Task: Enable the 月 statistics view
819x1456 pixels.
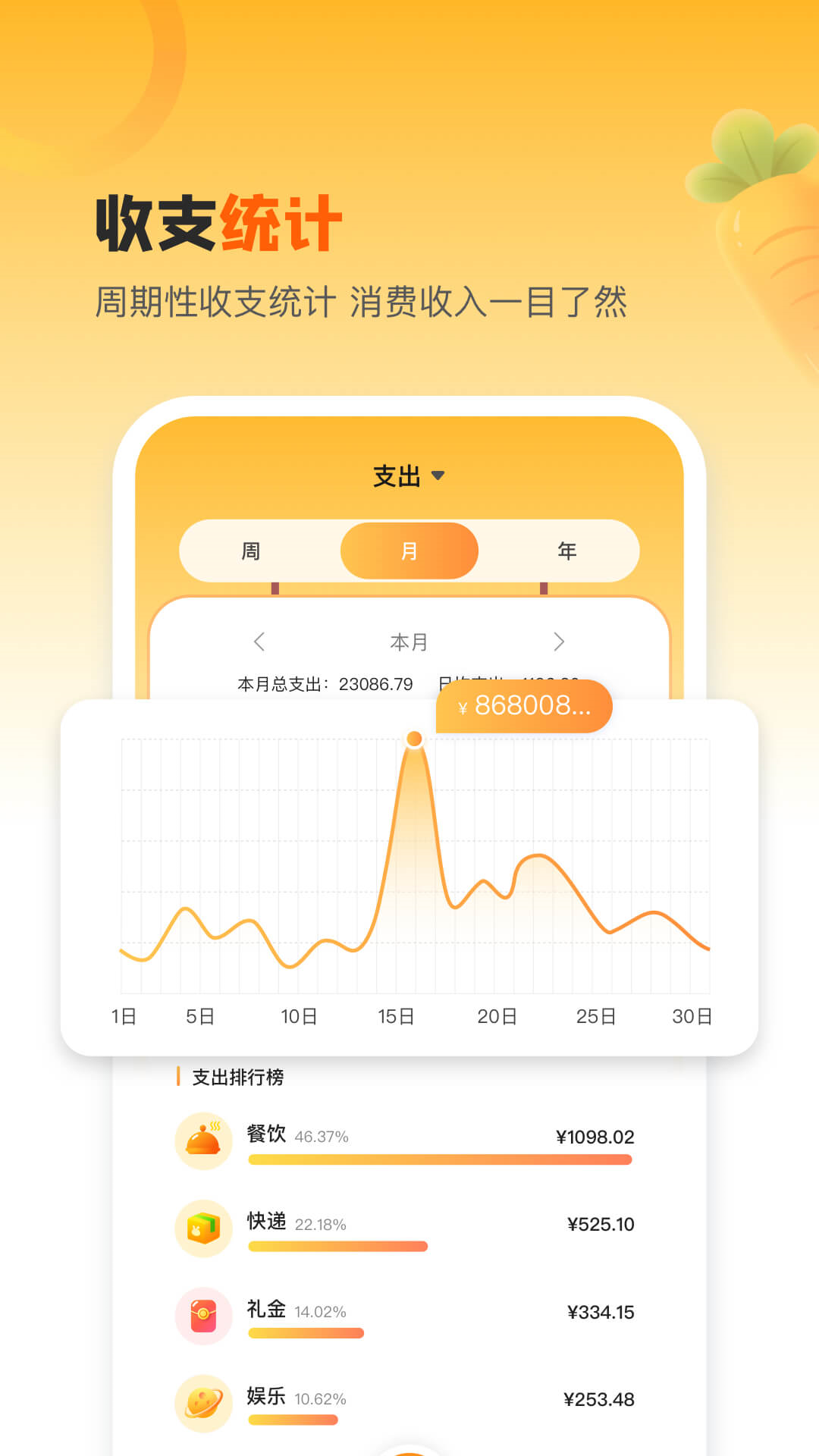Action: 409,551
